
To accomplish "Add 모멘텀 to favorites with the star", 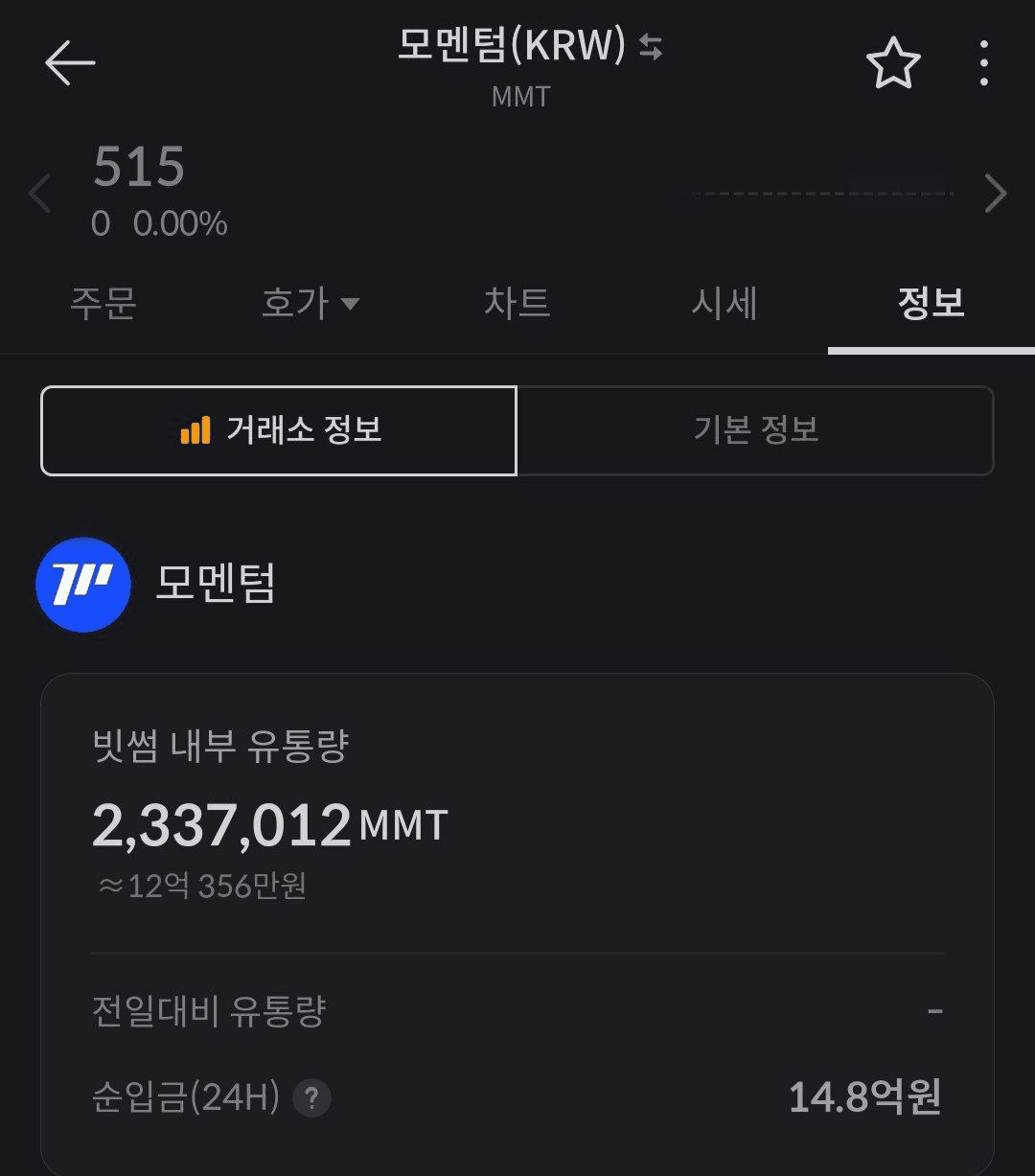I will tap(893, 63).
